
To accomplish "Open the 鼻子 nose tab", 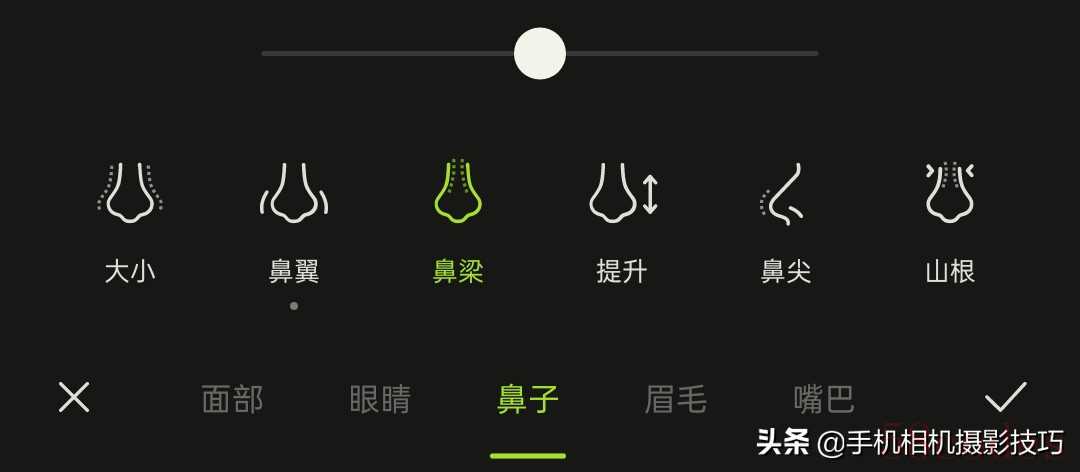I will [528, 400].
